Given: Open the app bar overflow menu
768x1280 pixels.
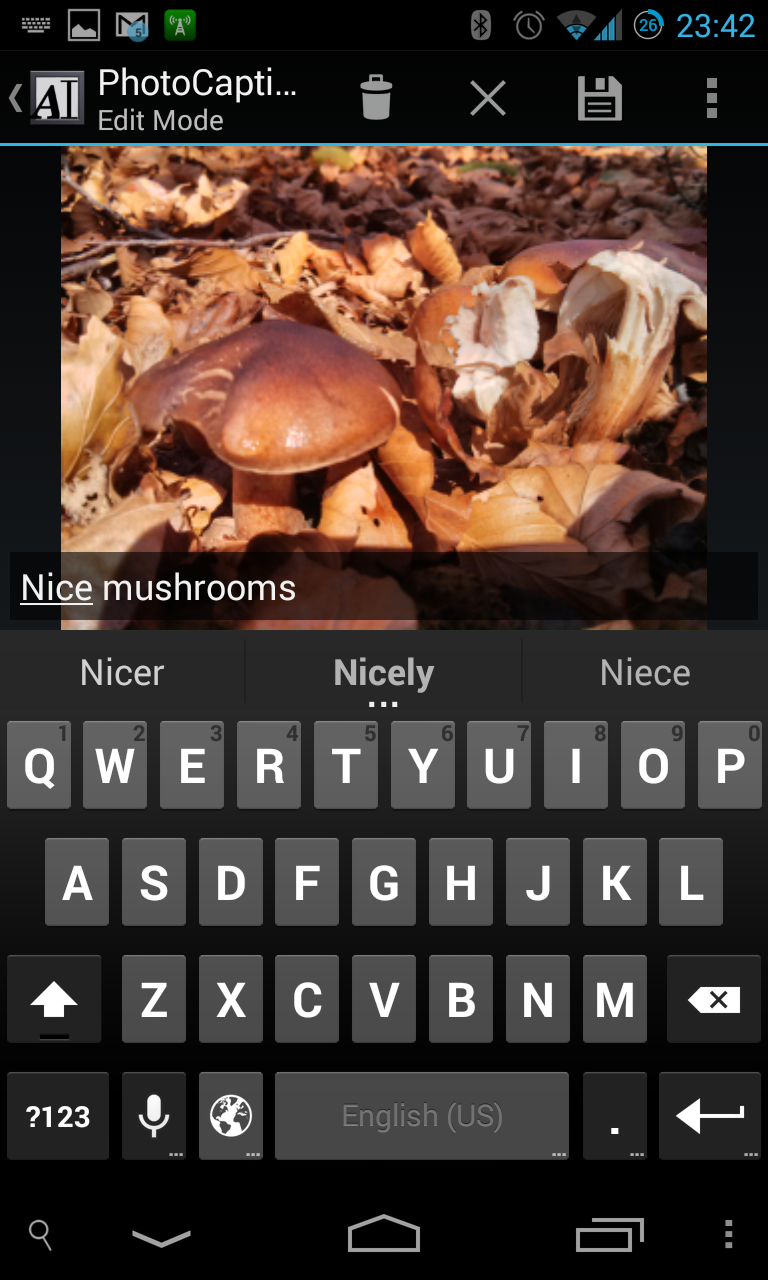Looking at the screenshot, I should pyautogui.click(x=712, y=99).
